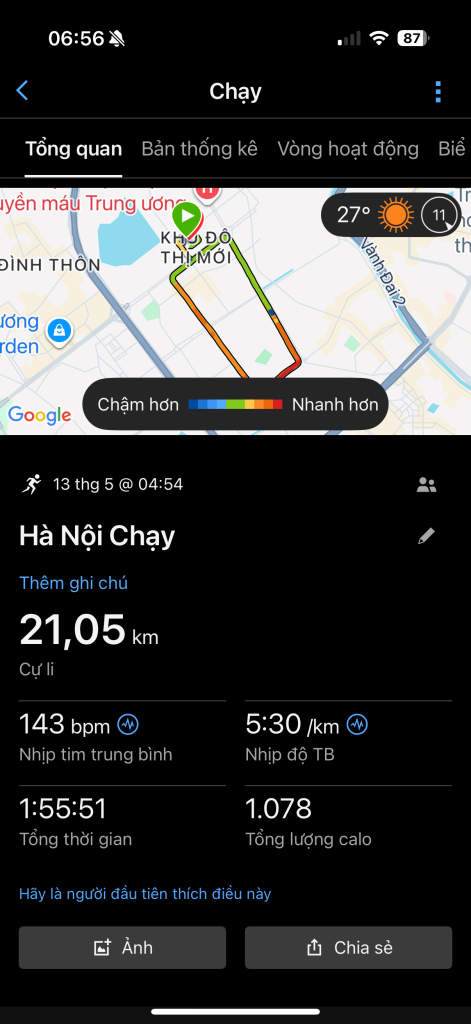The image size is (471, 1024).
Task: Switch to the Bản thống kê tab
Action: pos(199,149)
